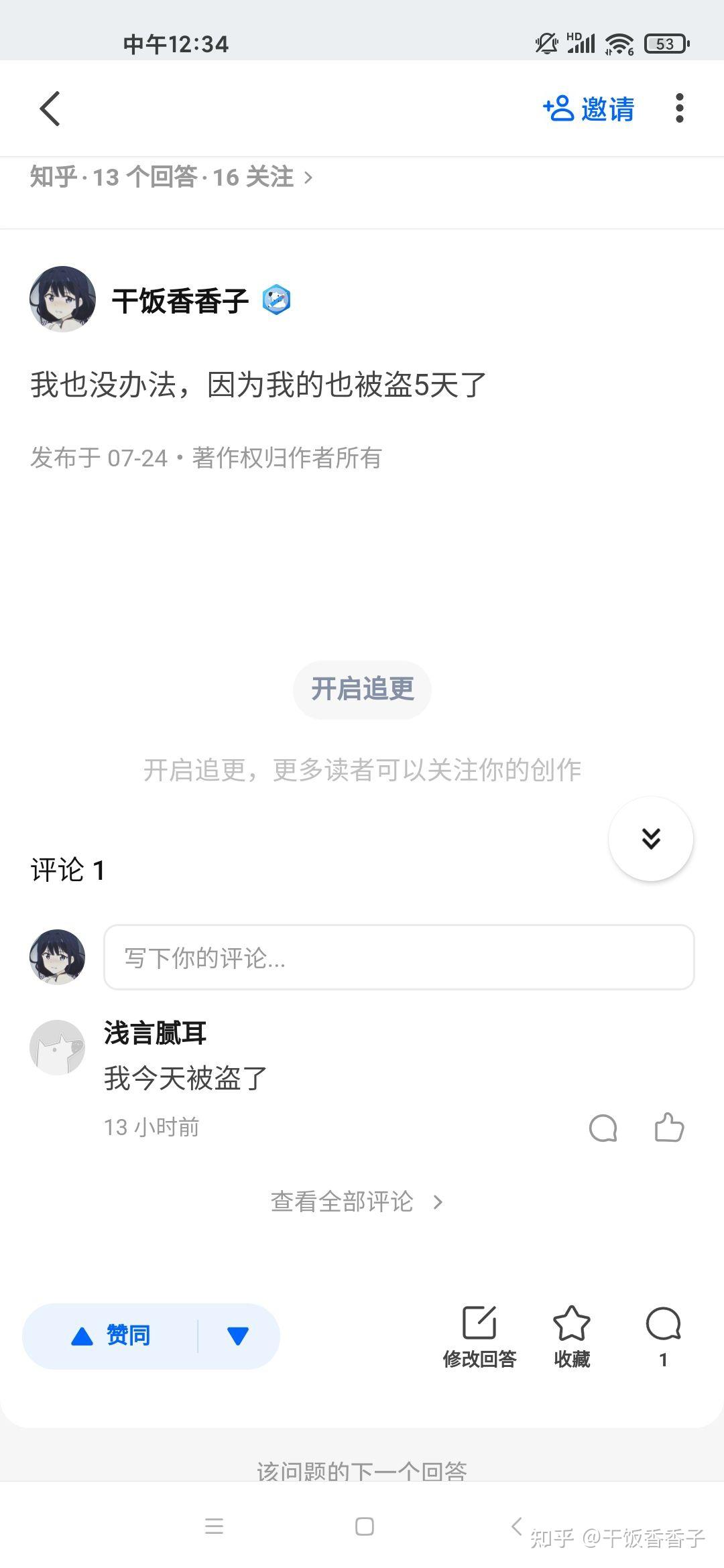Tap the 邀请 invite button
The width and height of the screenshot is (724, 1568).
point(589,109)
